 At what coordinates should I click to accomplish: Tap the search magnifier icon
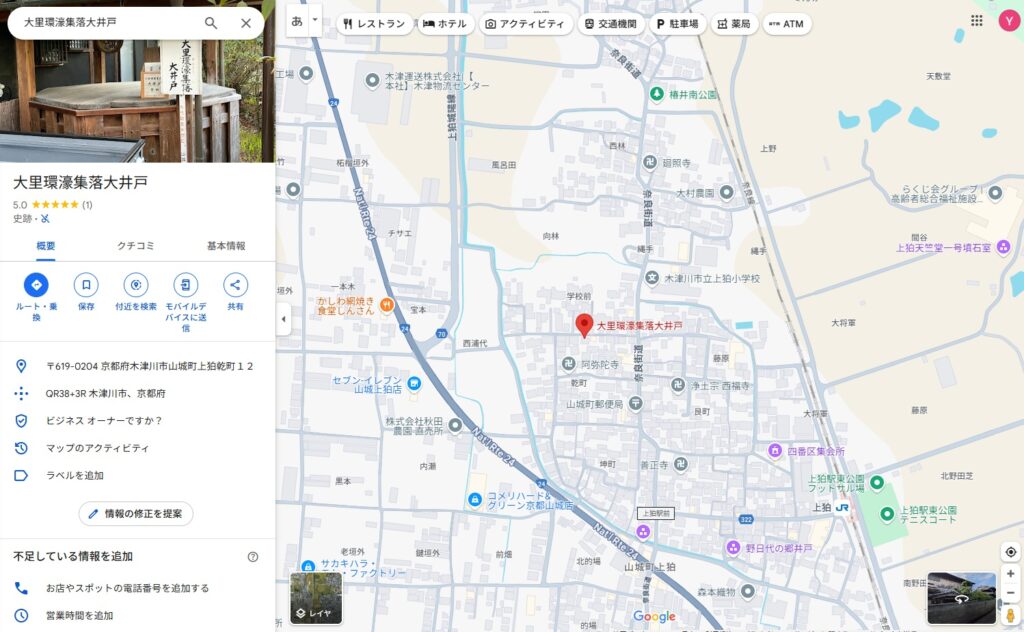pos(211,23)
